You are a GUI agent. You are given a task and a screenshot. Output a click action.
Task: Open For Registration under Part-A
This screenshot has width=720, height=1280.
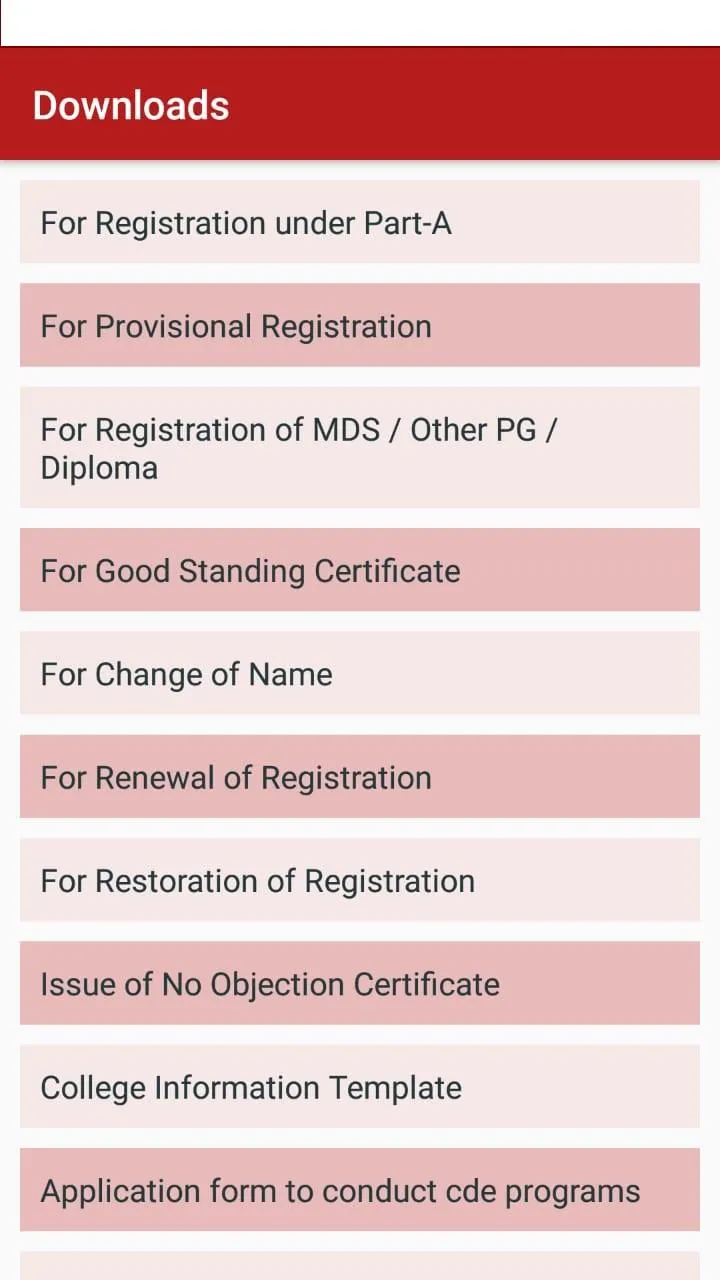[x=360, y=222]
